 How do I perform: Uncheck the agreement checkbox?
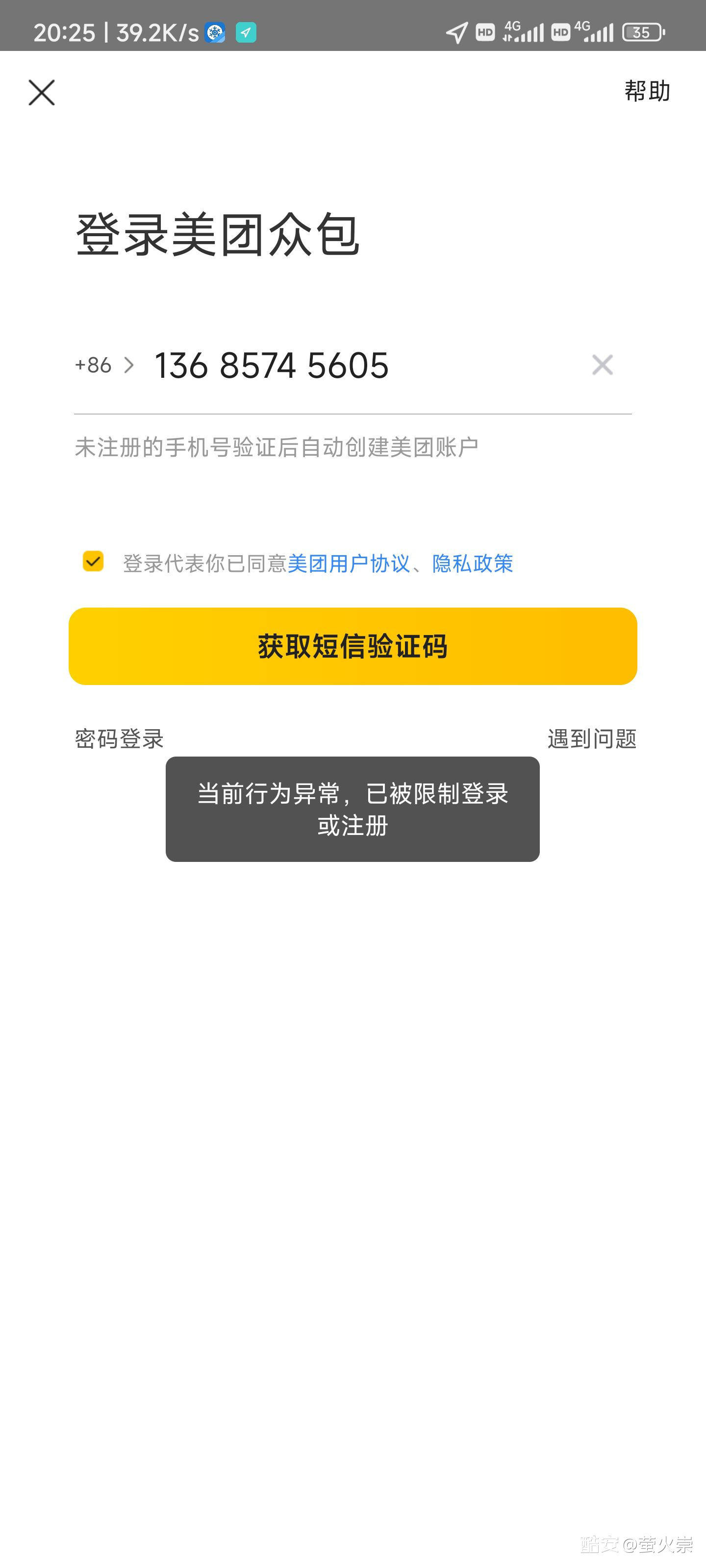click(93, 561)
